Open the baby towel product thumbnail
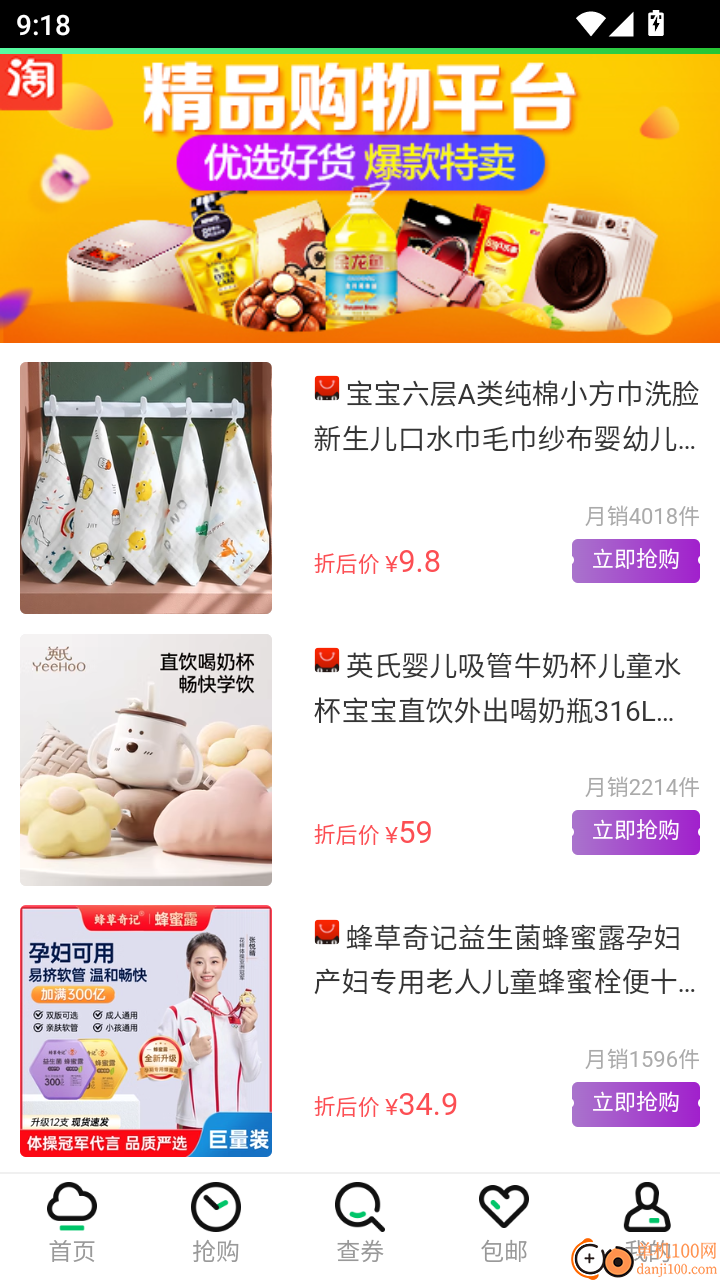The height and width of the screenshot is (1280, 720). click(x=145, y=488)
